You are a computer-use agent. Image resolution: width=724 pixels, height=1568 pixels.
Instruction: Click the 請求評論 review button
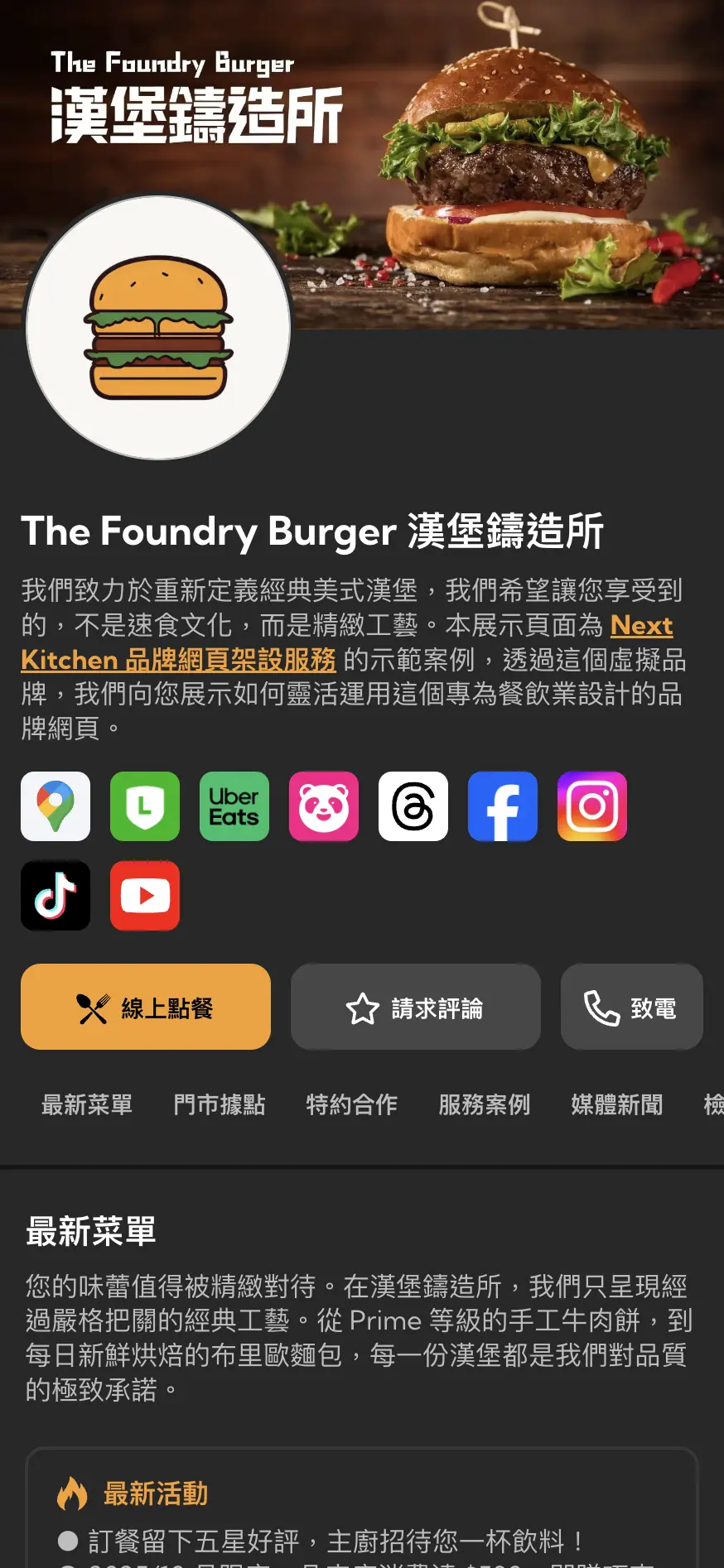(415, 1007)
